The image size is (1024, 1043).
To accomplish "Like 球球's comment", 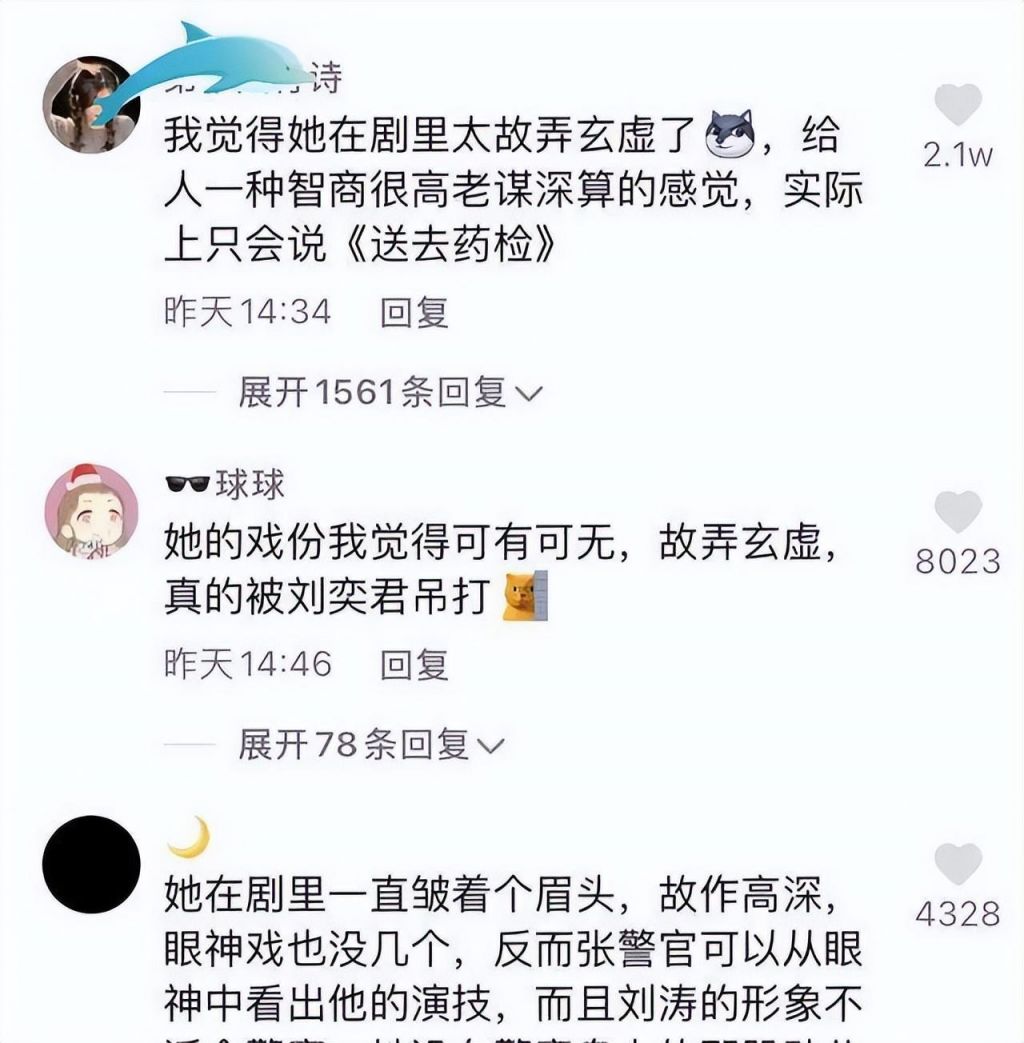I will point(957,512).
